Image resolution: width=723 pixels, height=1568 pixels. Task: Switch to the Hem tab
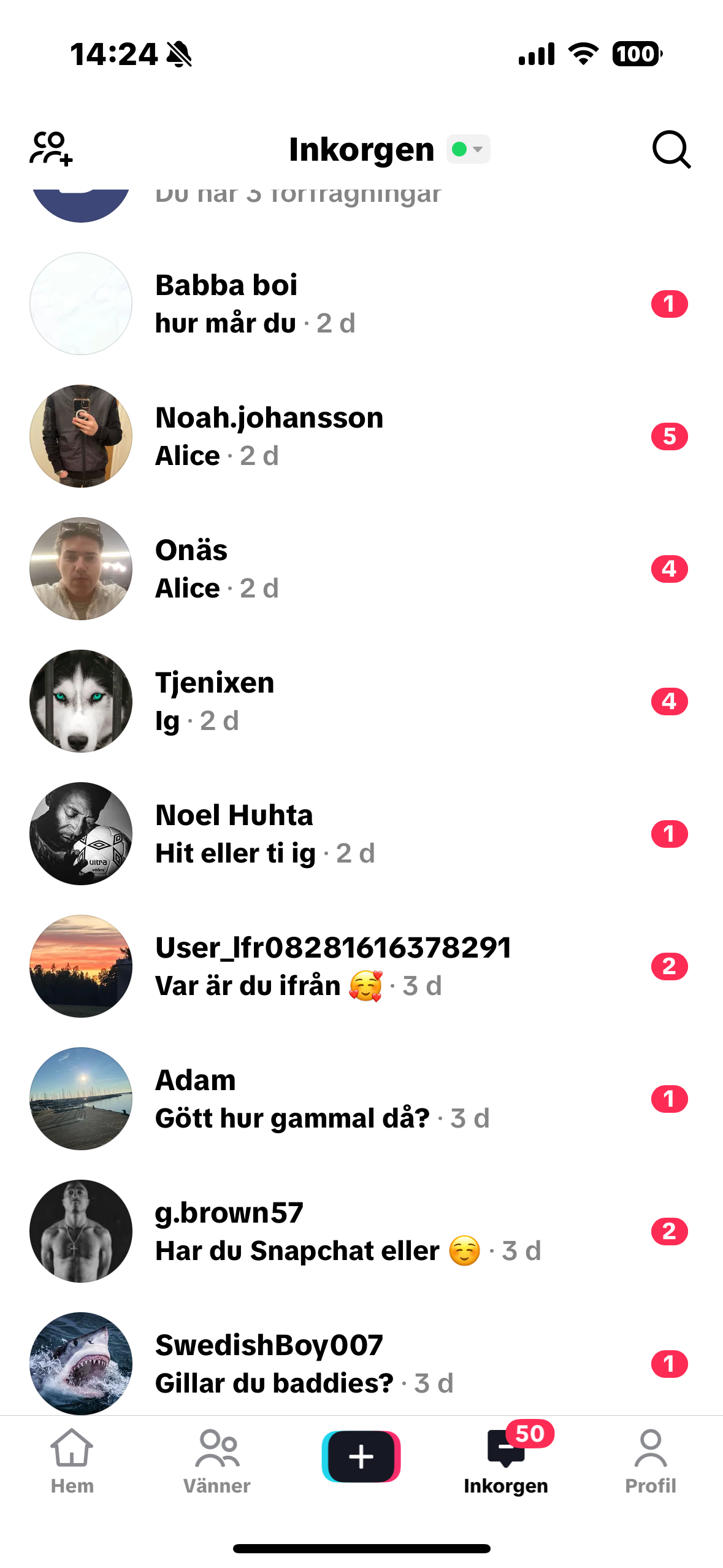pos(72,1461)
